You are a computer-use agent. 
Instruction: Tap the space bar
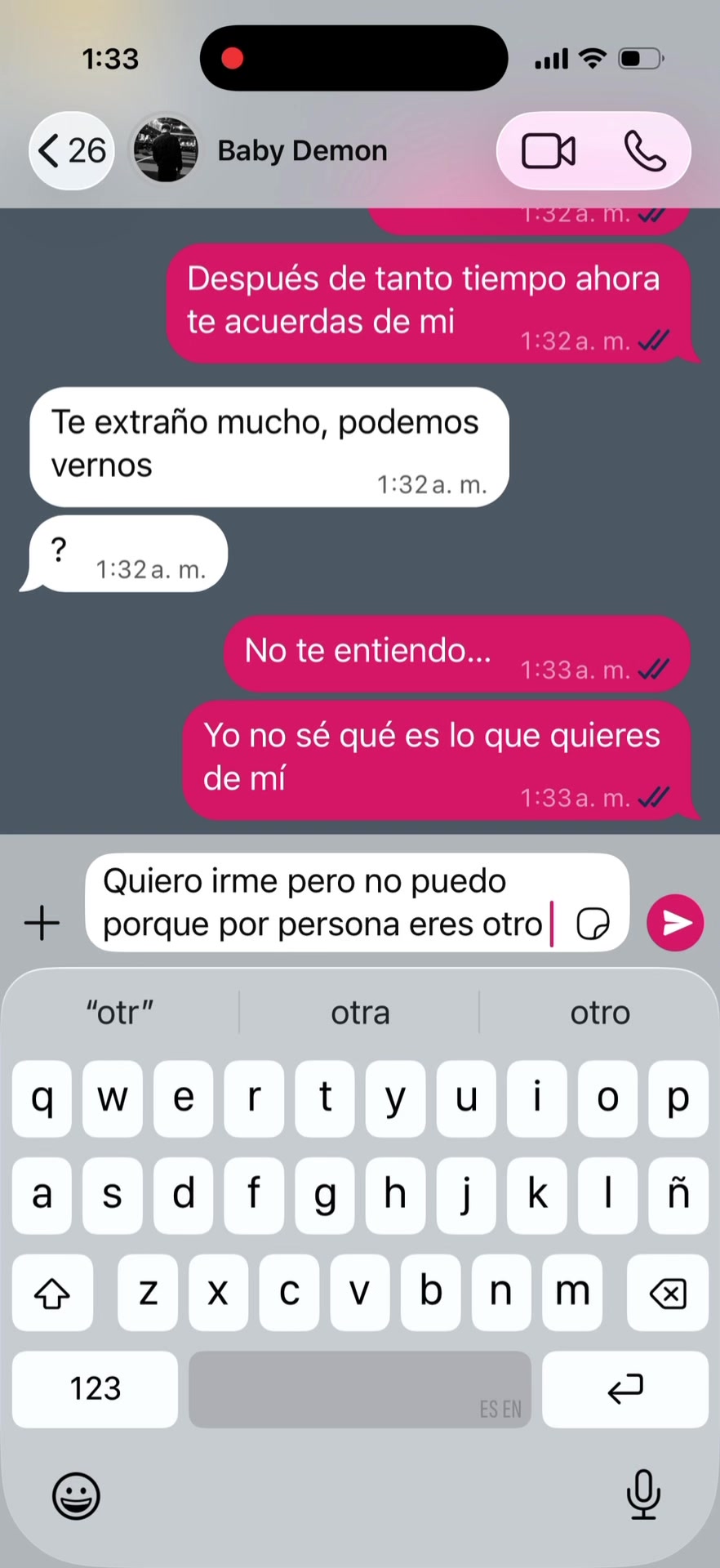pos(360,1389)
